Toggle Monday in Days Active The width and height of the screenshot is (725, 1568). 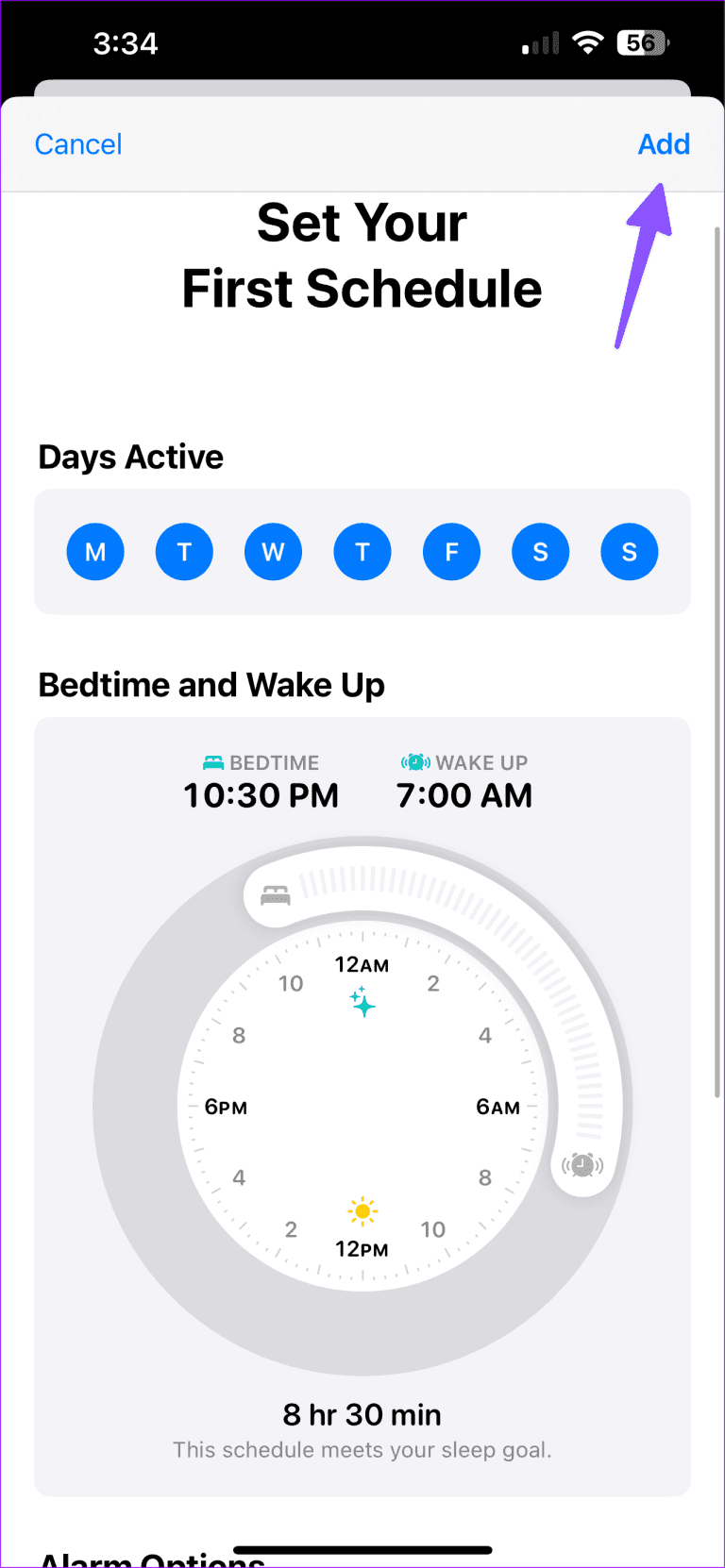pyautogui.click(x=95, y=552)
